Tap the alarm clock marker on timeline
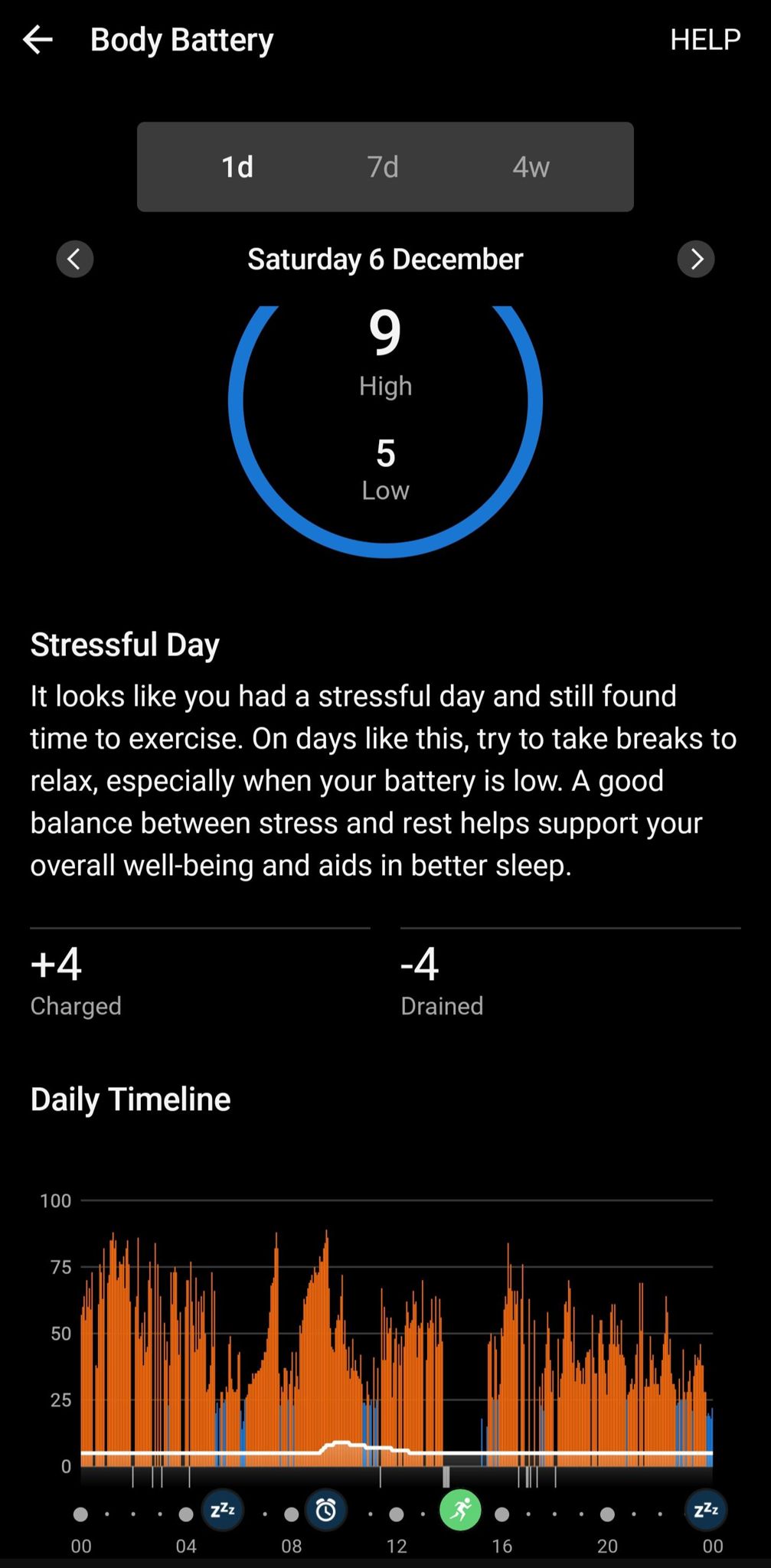 [x=326, y=1510]
